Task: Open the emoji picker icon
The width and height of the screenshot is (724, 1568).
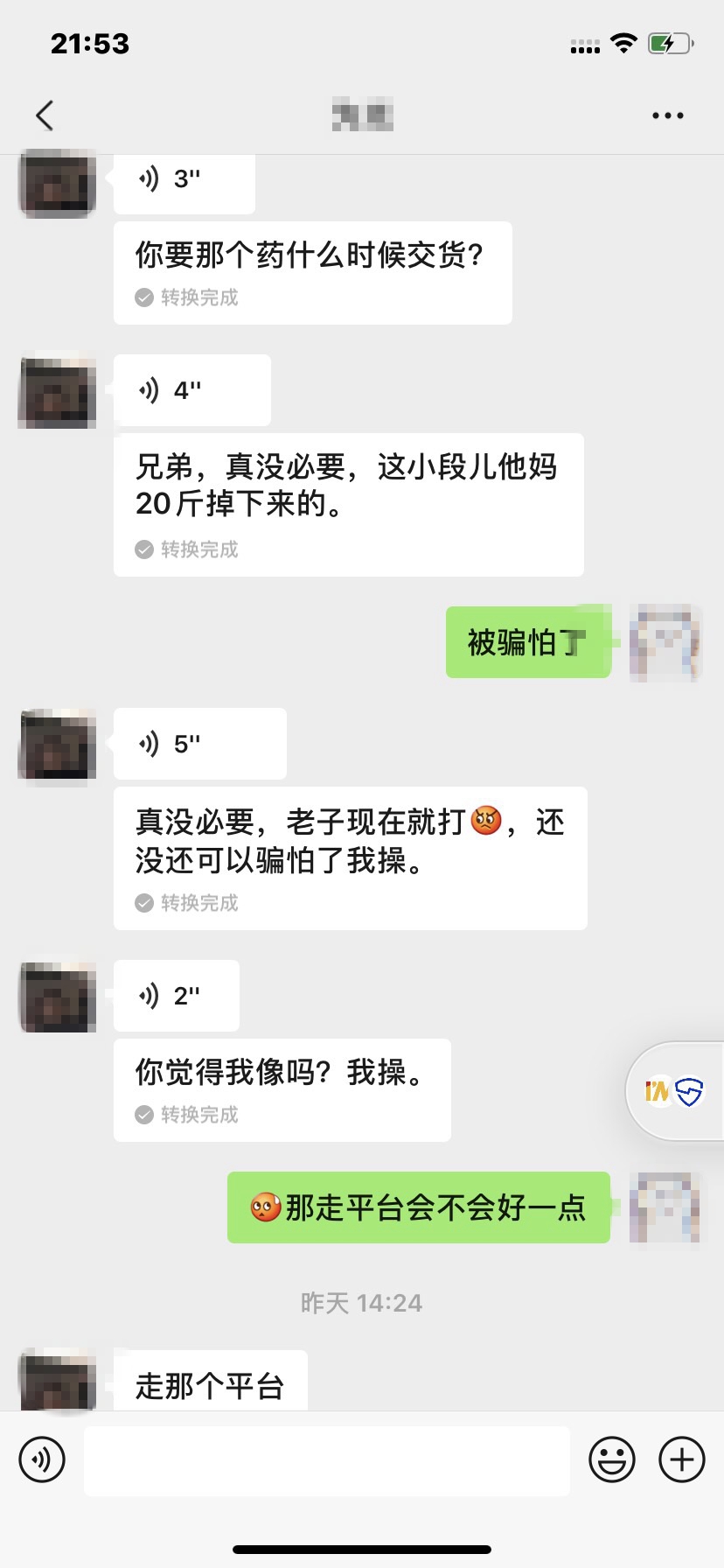Action: pos(613,1459)
